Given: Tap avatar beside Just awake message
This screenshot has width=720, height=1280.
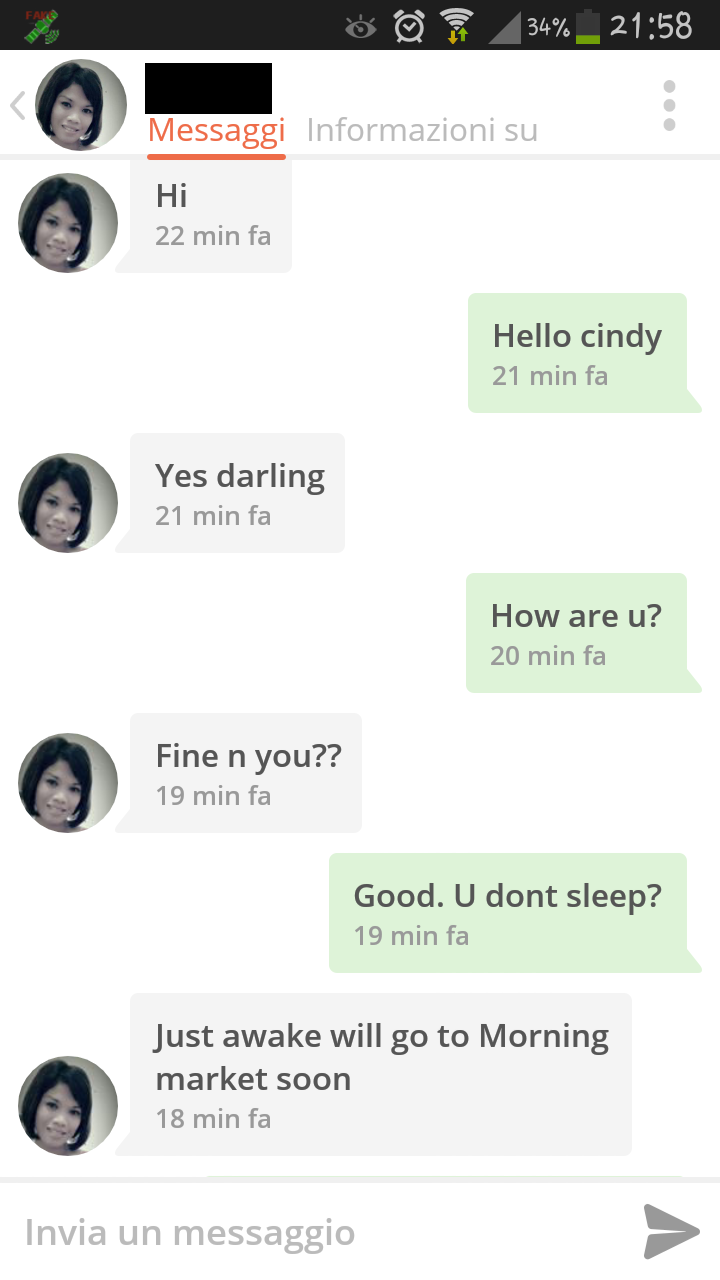Looking at the screenshot, I should [68, 1105].
